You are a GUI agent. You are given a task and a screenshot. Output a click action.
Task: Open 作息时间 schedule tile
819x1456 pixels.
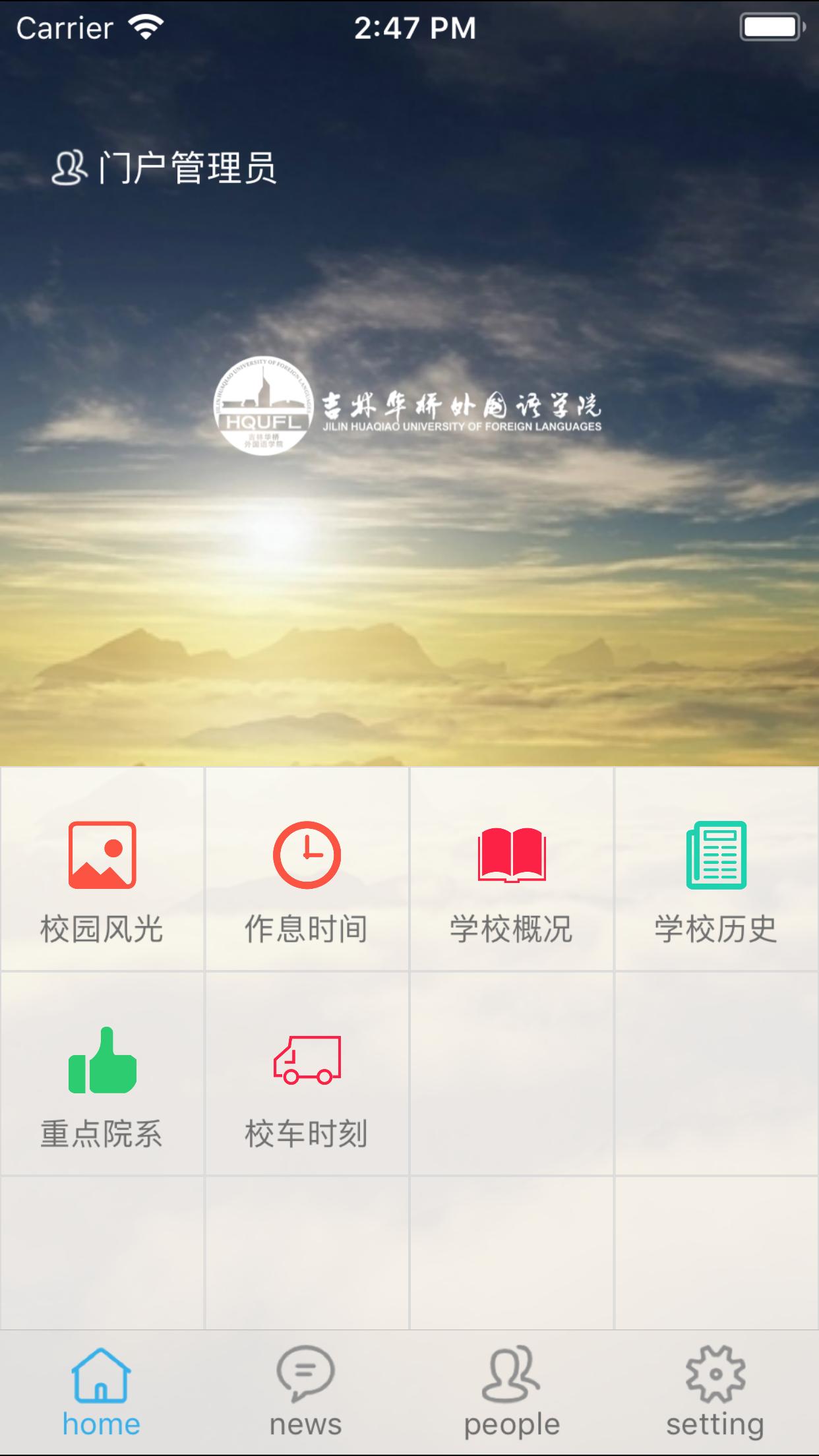[x=307, y=870]
